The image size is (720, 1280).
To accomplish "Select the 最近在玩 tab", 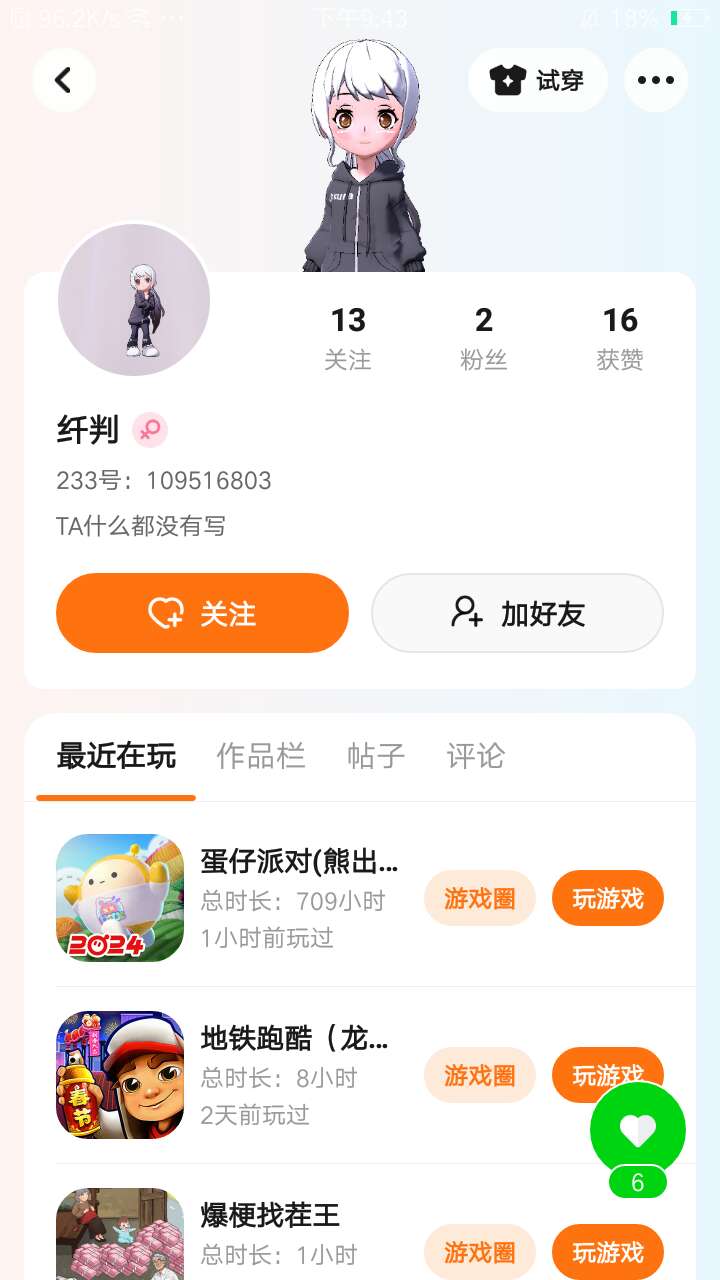I will (x=116, y=756).
